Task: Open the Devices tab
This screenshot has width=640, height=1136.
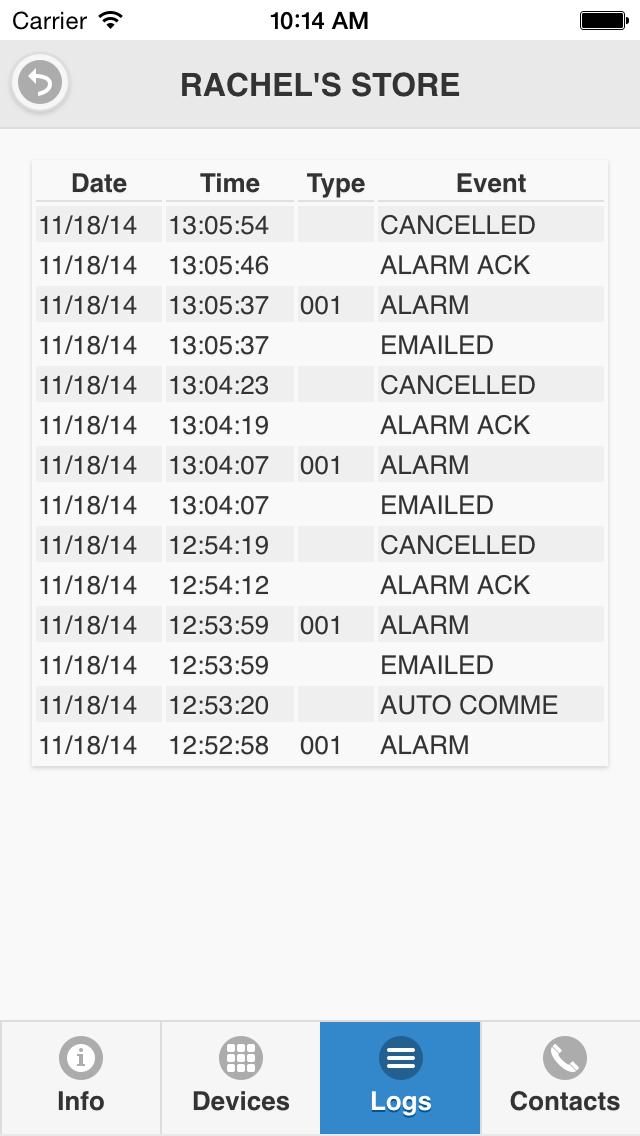Action: 241,1078
